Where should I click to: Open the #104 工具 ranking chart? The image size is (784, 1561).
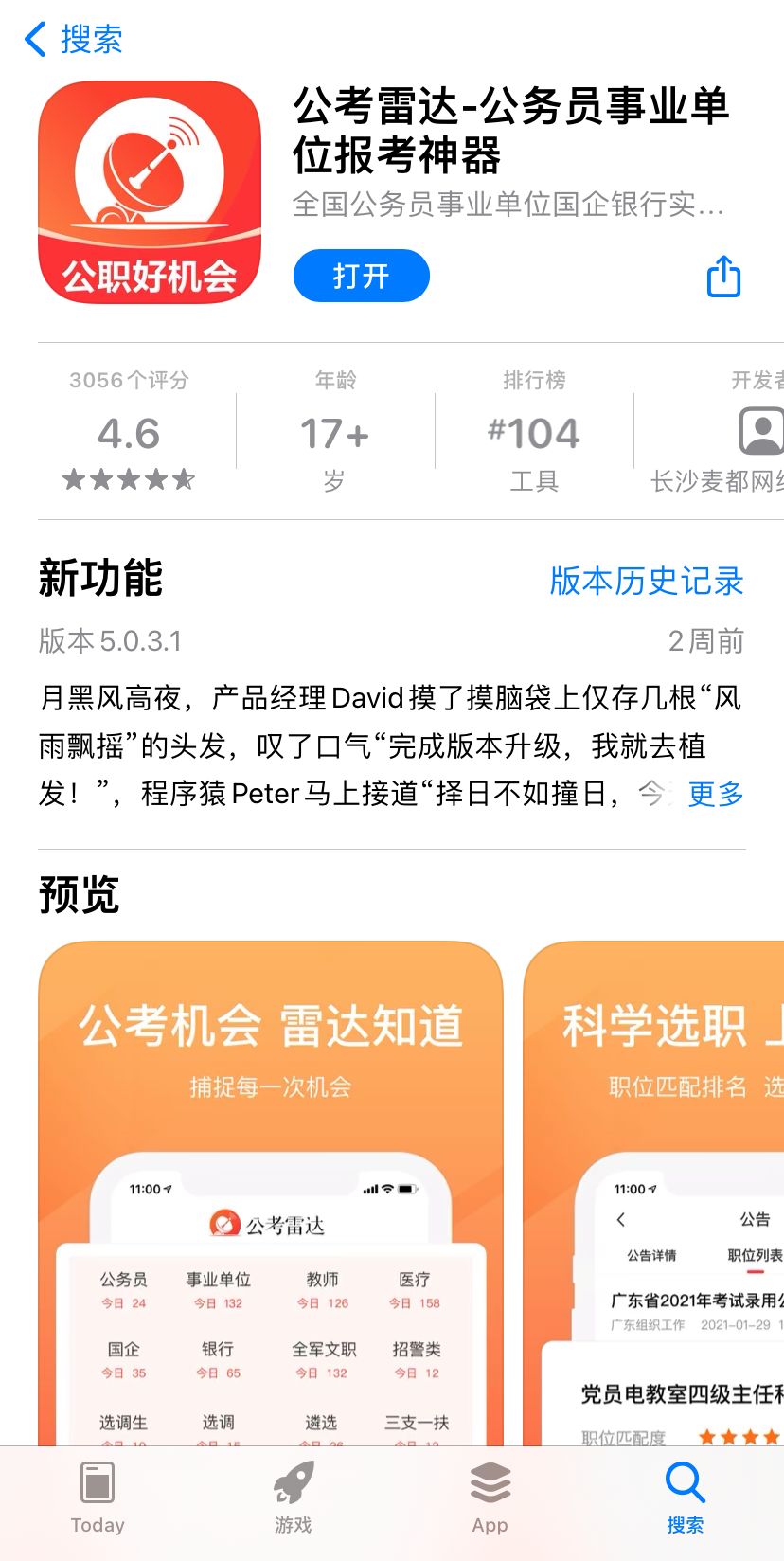tap(534, 433)
